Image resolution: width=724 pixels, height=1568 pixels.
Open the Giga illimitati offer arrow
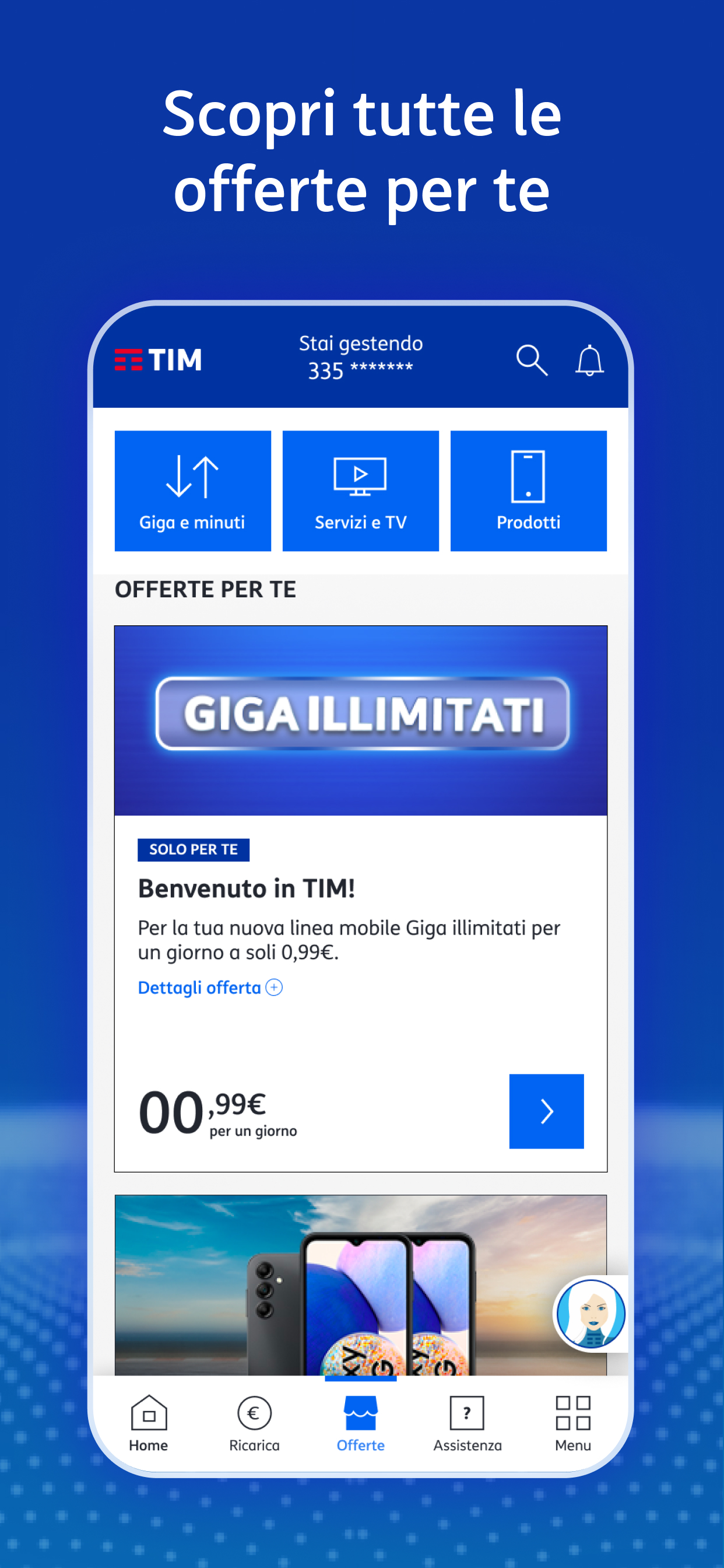pyautogui.click(x=546, y=1111)
